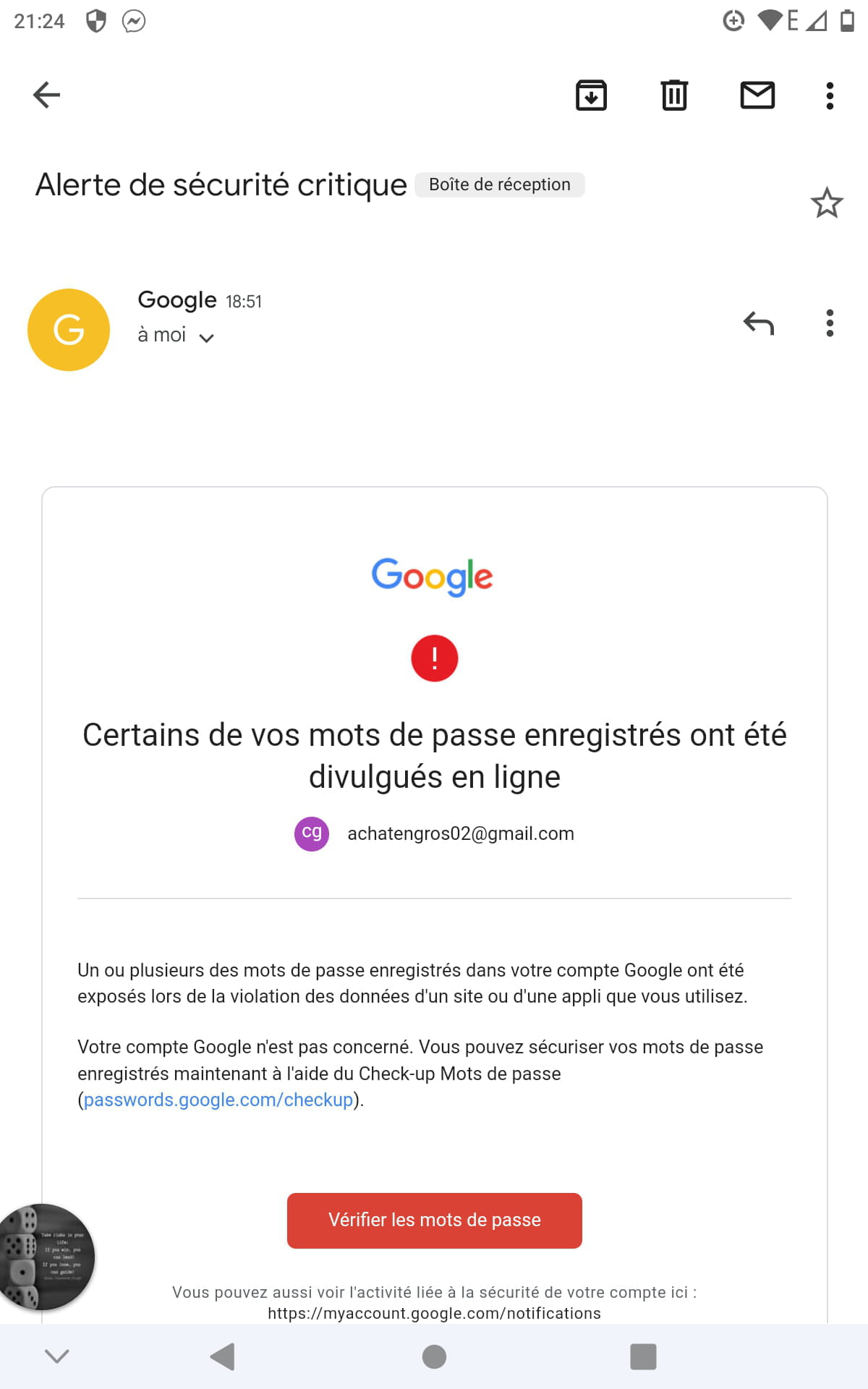Reply to Google's message

coord(759,323)
